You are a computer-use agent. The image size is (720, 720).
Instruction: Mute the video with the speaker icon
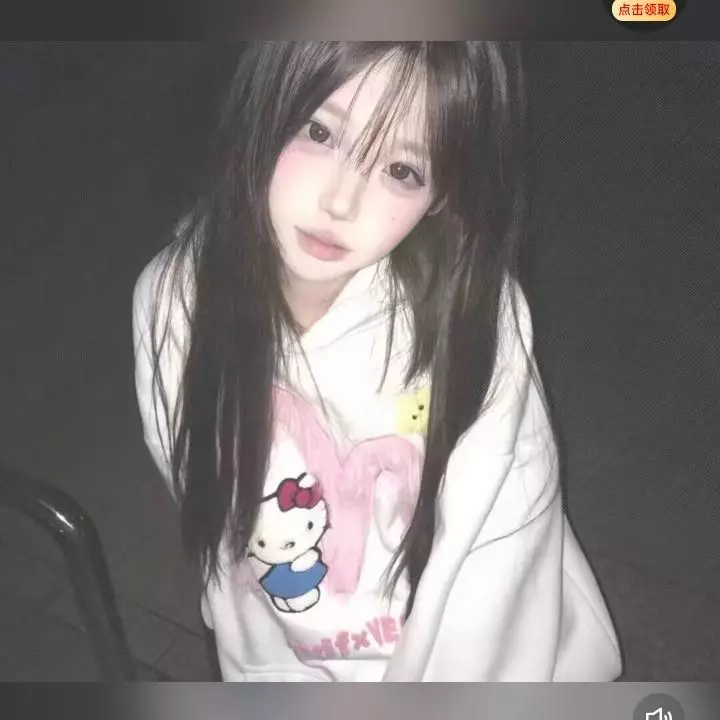tap(658, 711)
